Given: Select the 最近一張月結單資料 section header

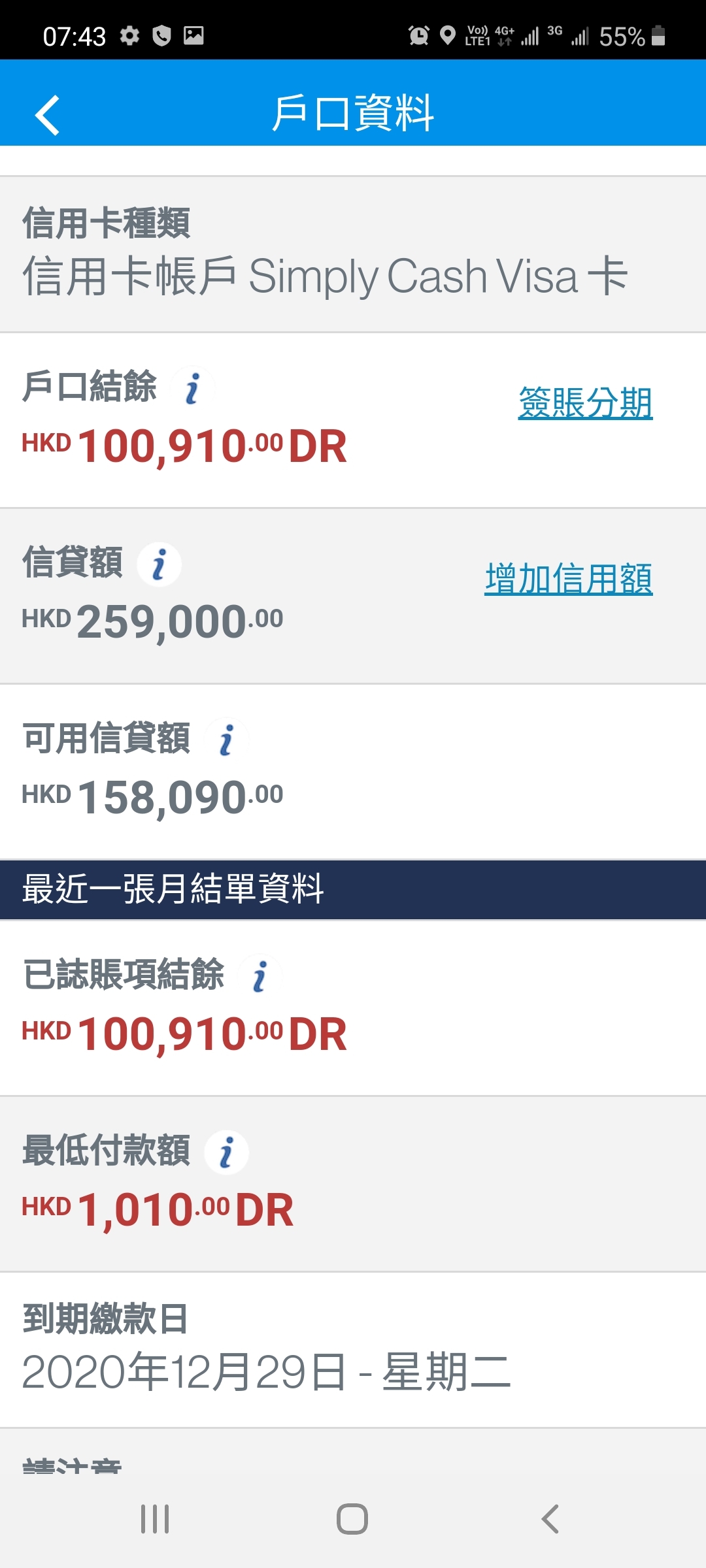Looking at the screenshot, I should pos(173,887).
